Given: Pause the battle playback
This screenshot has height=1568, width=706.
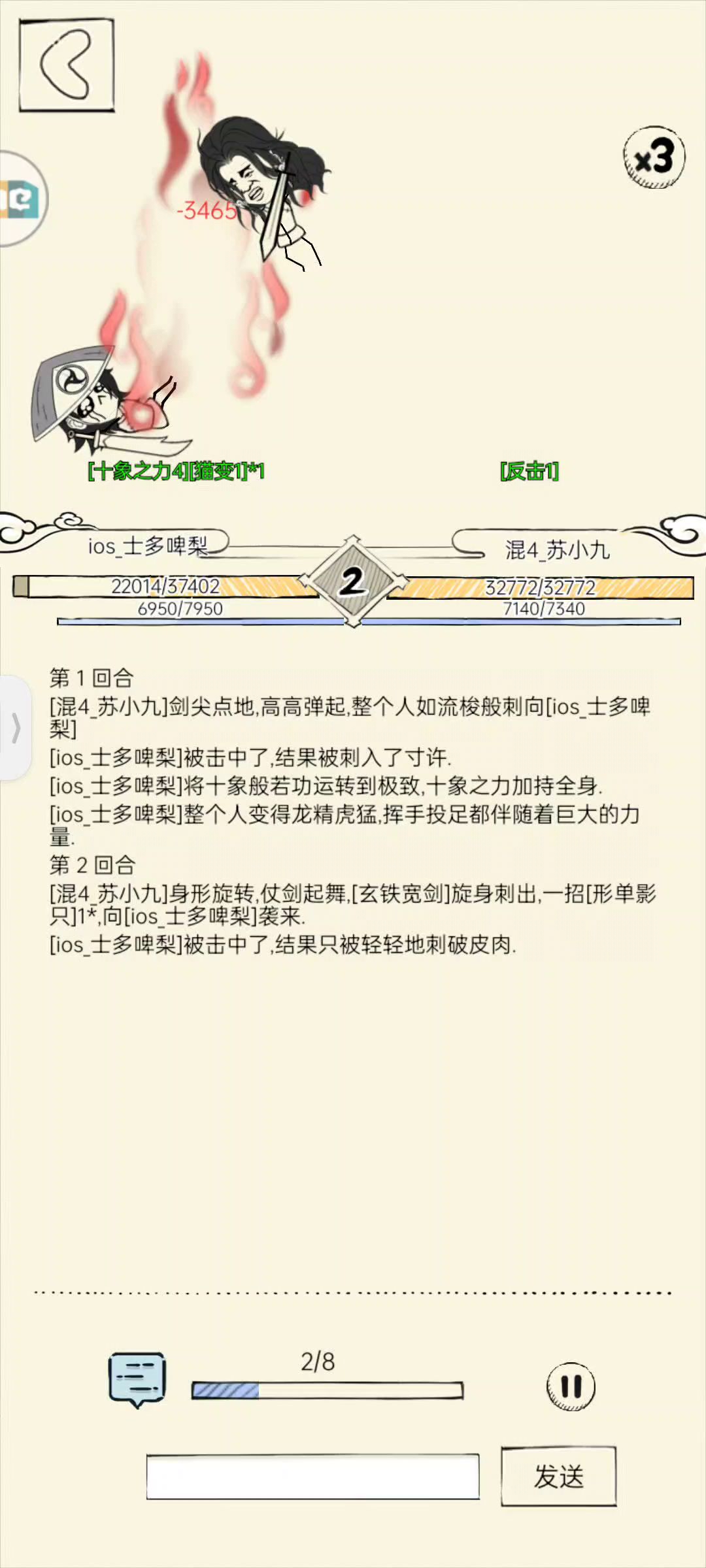Looking at the screenshot, I should click(571, 1386).
